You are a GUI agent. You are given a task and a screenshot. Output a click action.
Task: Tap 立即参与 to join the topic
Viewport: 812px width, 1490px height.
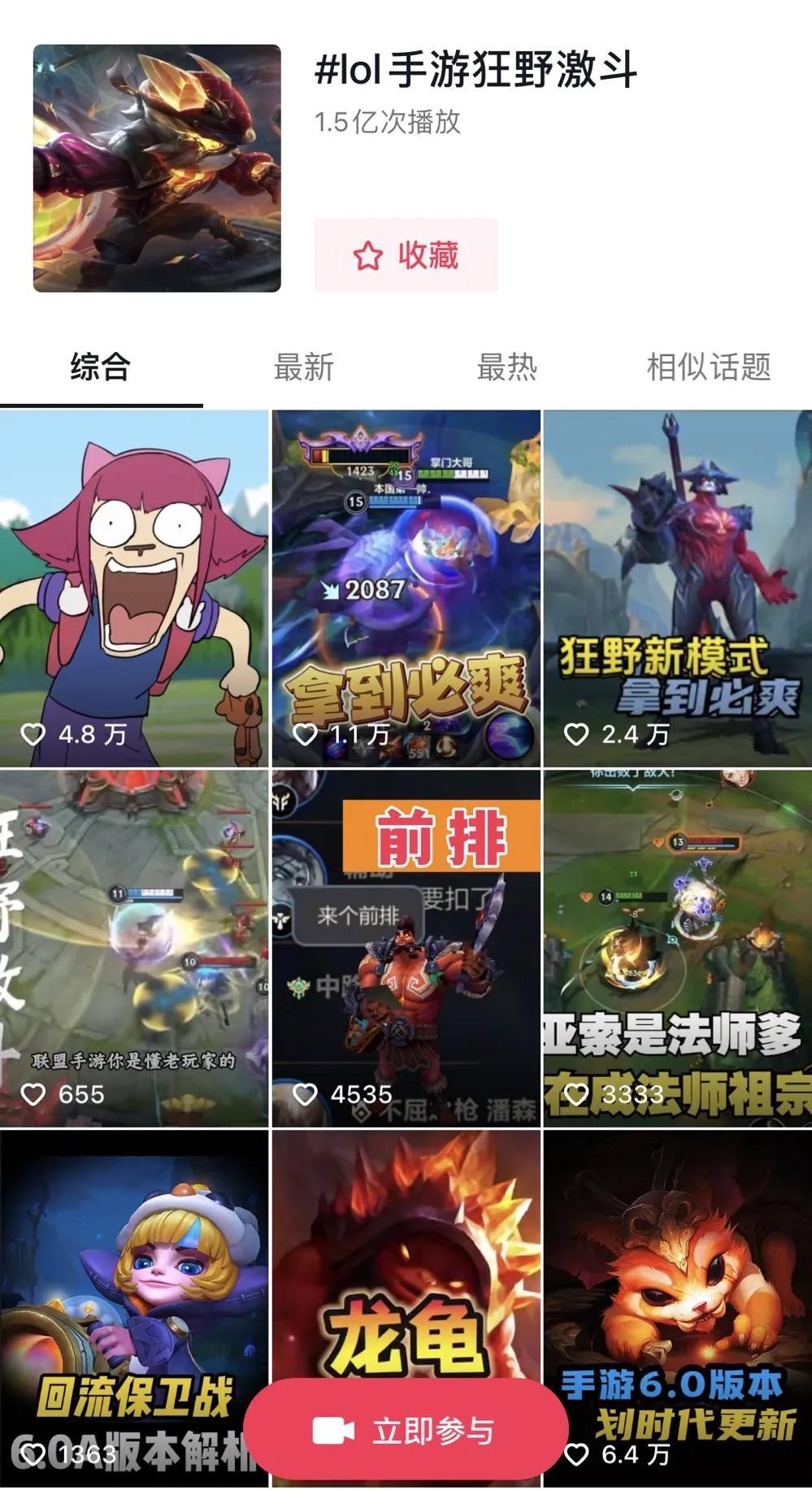tap(406, 1430)
